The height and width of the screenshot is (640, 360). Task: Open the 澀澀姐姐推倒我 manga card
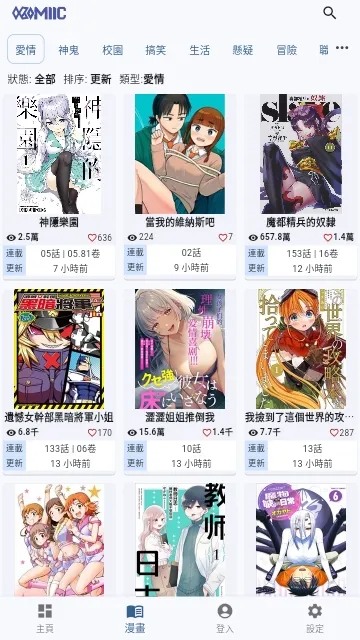coord(180,381)
